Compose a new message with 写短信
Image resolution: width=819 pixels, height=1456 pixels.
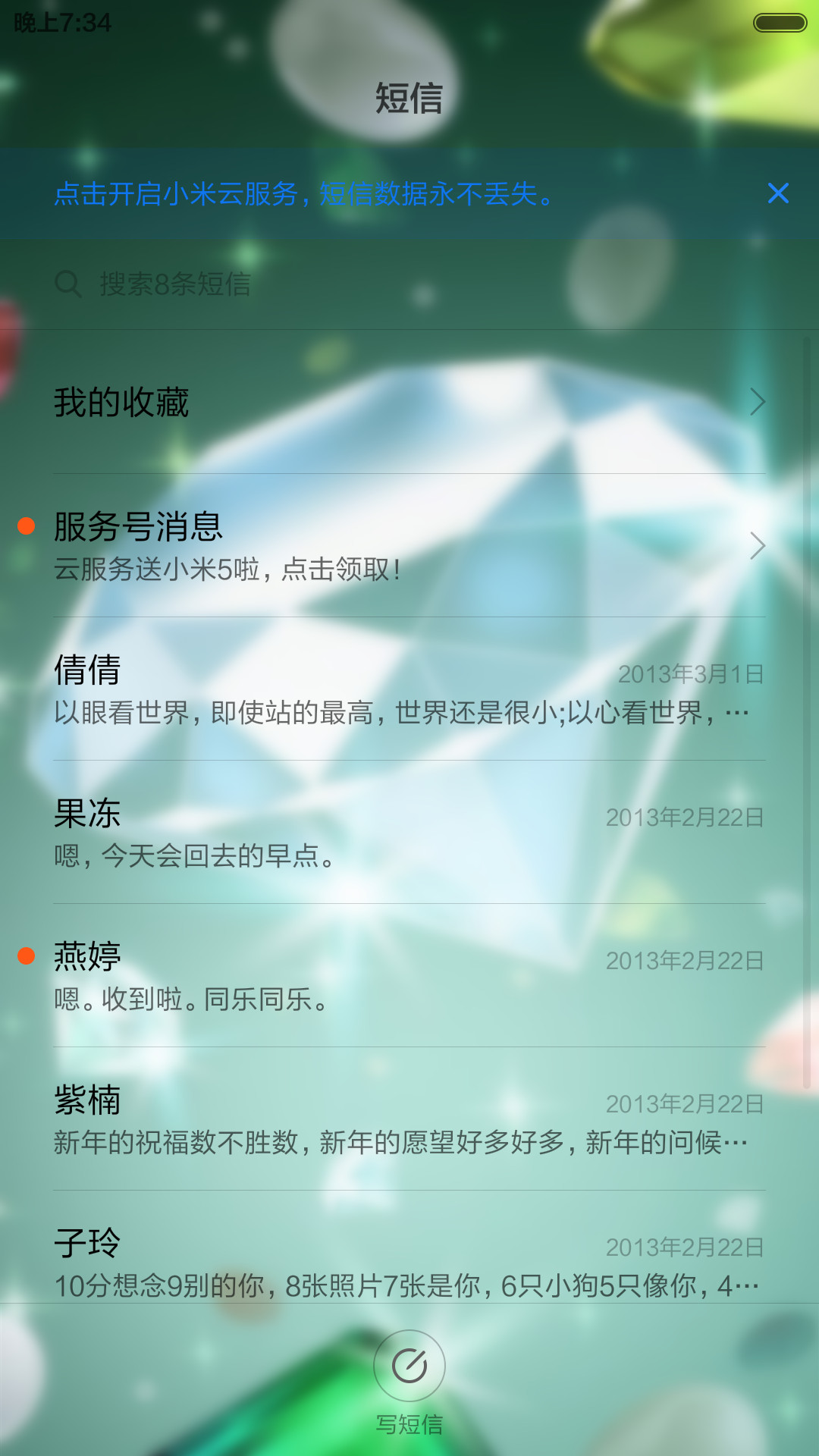tap(409, 1382)
